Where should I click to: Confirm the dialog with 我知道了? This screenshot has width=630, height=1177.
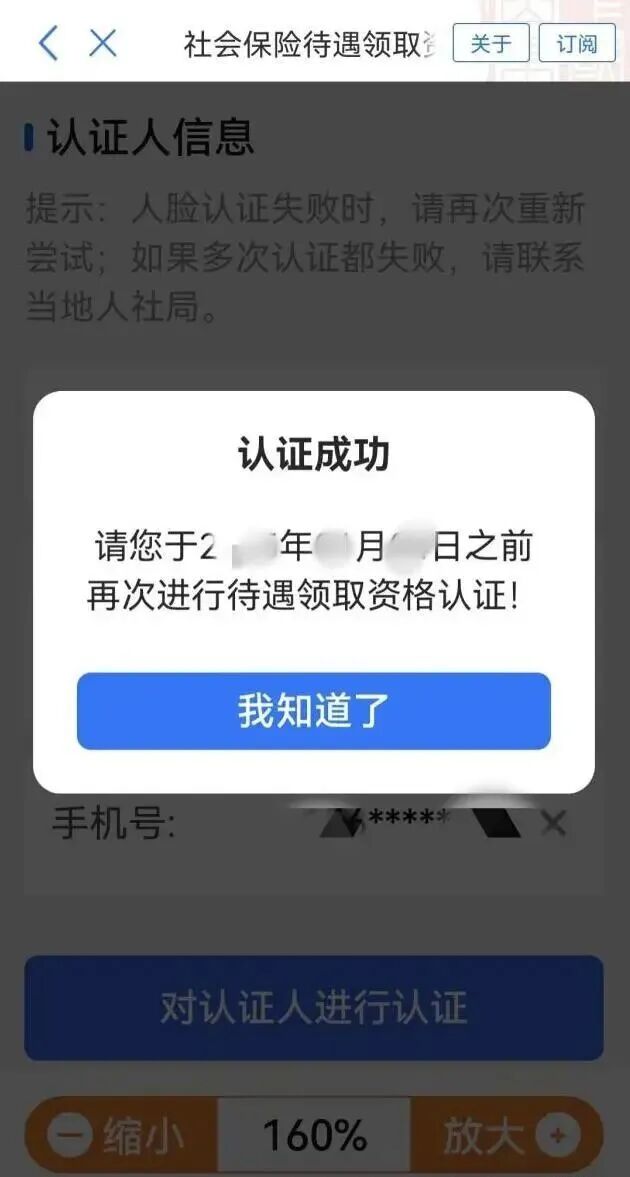(313, 711)
